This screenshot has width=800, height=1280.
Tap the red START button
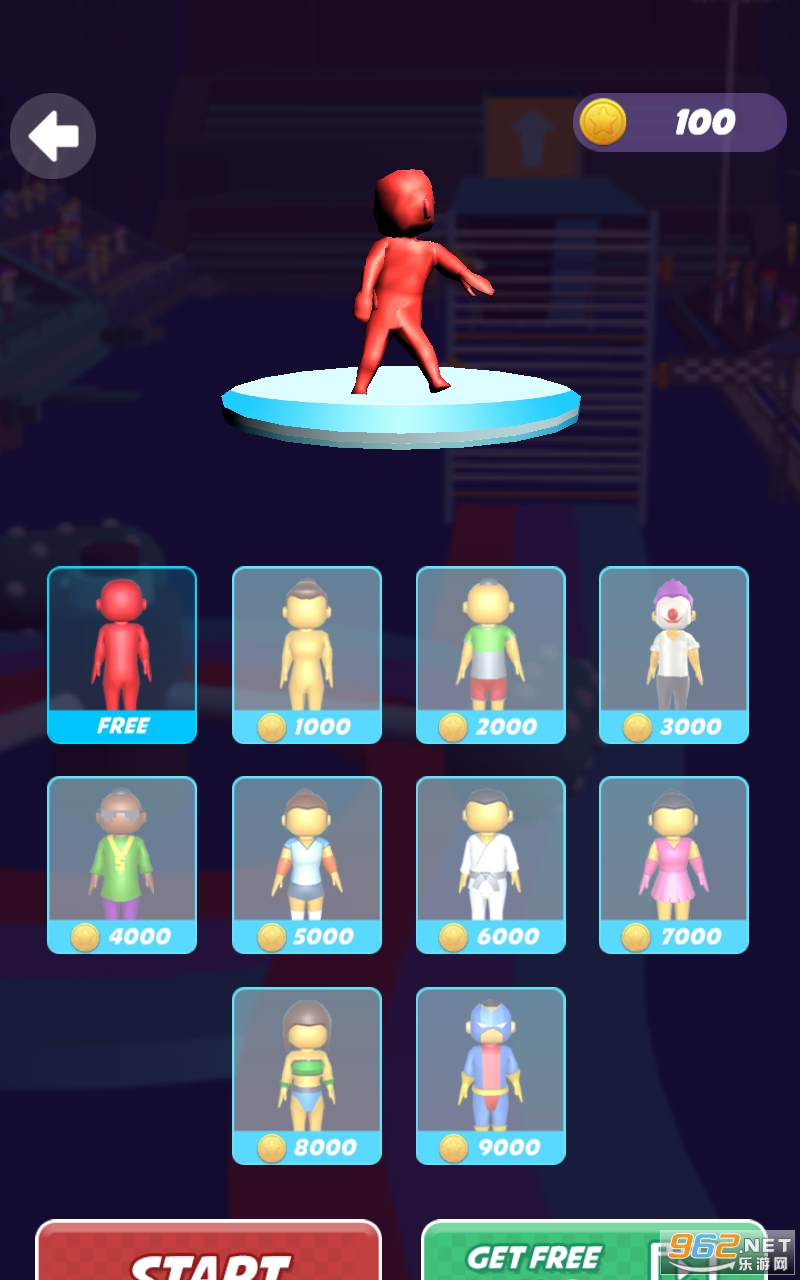pyautogui.click(x=209, y=1254)
